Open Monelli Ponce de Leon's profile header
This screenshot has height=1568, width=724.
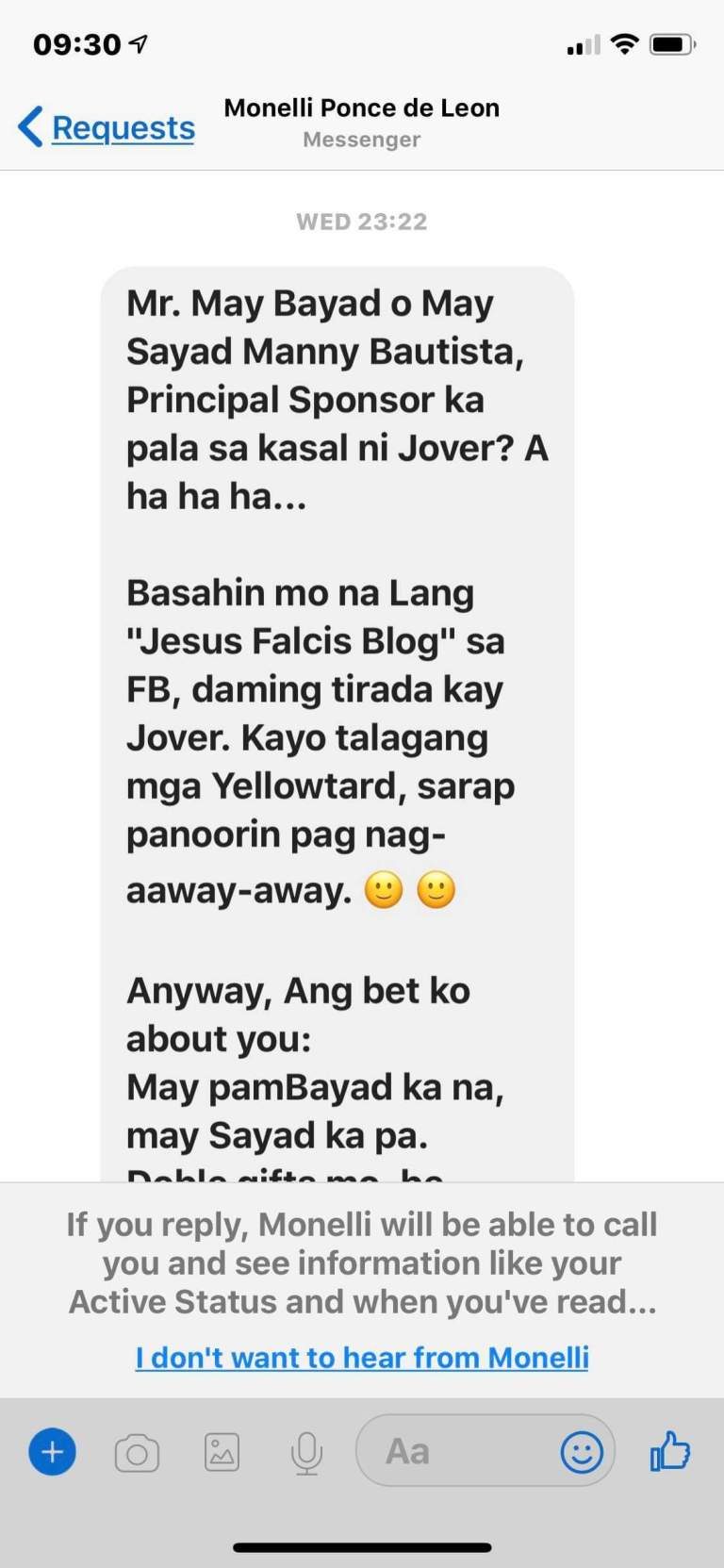coord(362,123)
